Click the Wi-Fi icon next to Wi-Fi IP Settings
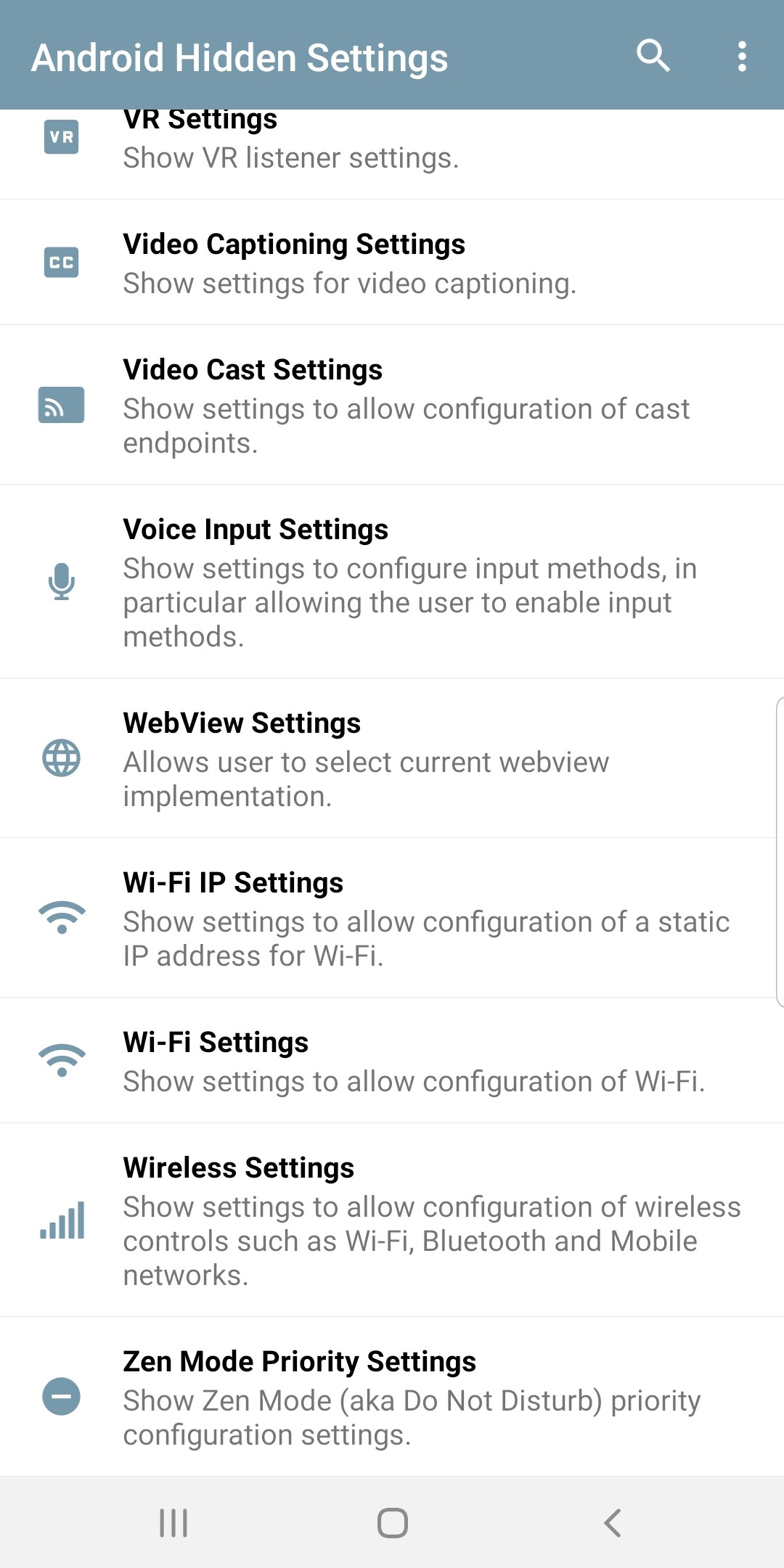Viewport: 784px width, 1568px height. click(62, 918)
